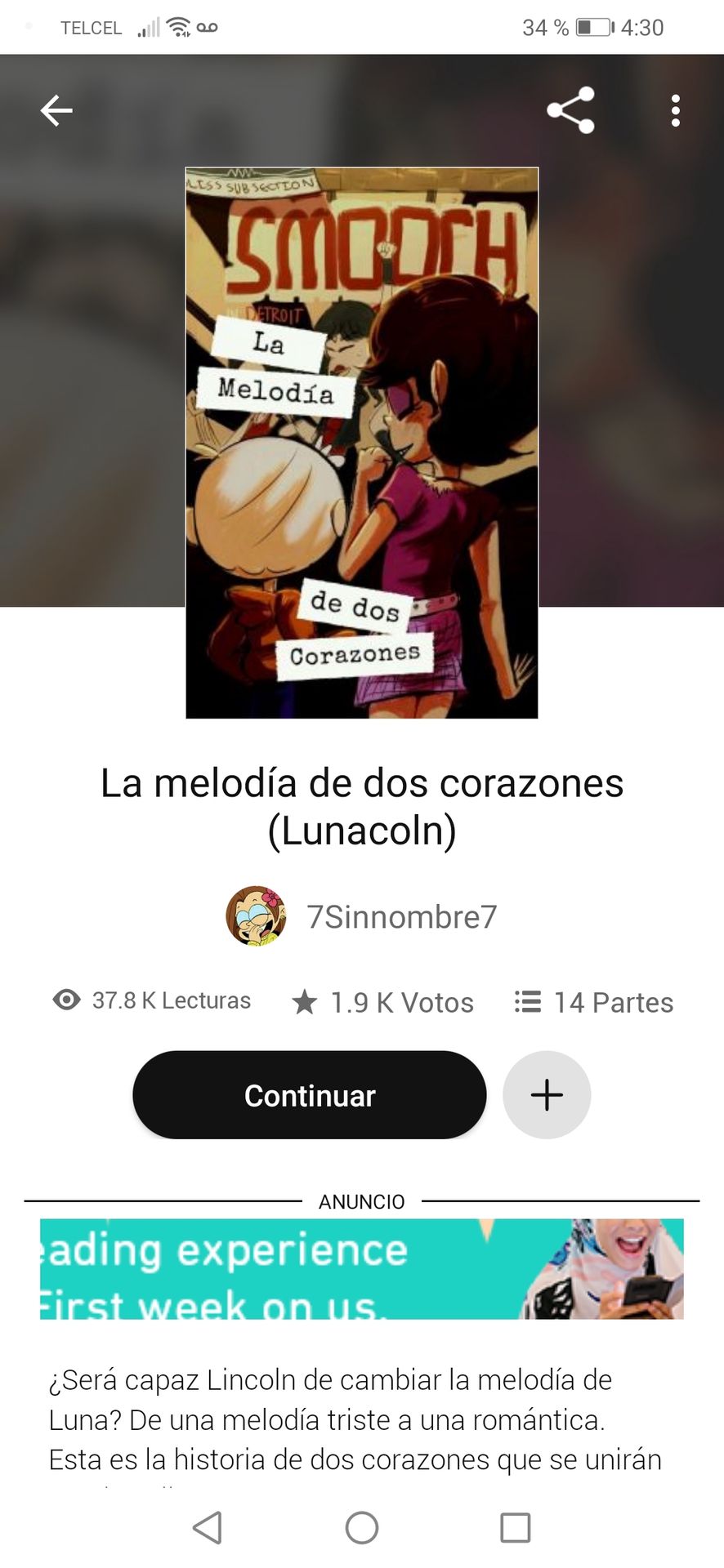Open the three-dot overflow menu
This screenshot has width=724, height=1568.
675,110
